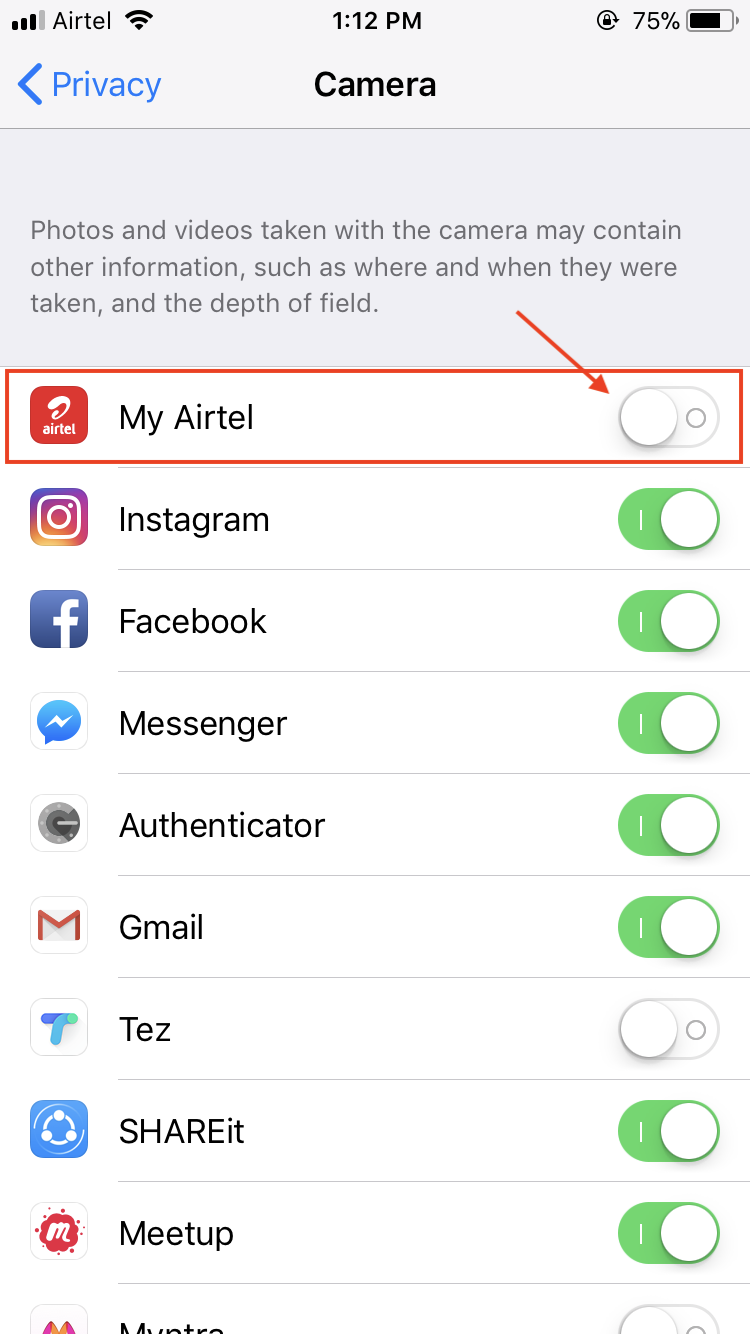Turn off Facebook camera access
This screenshot has width=750, height=1334.
668,622
